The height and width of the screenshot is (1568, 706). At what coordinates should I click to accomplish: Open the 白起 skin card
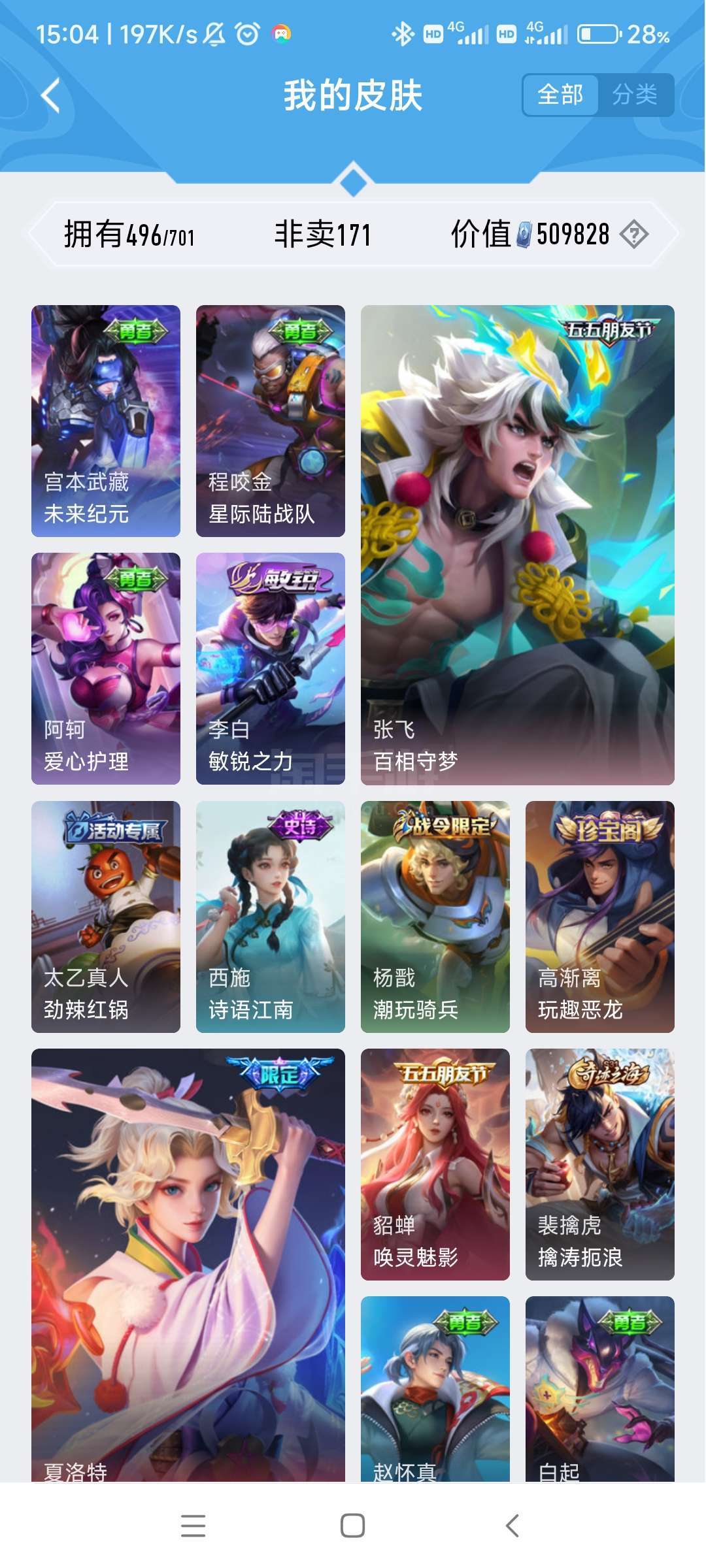[x=600, y=1389]
